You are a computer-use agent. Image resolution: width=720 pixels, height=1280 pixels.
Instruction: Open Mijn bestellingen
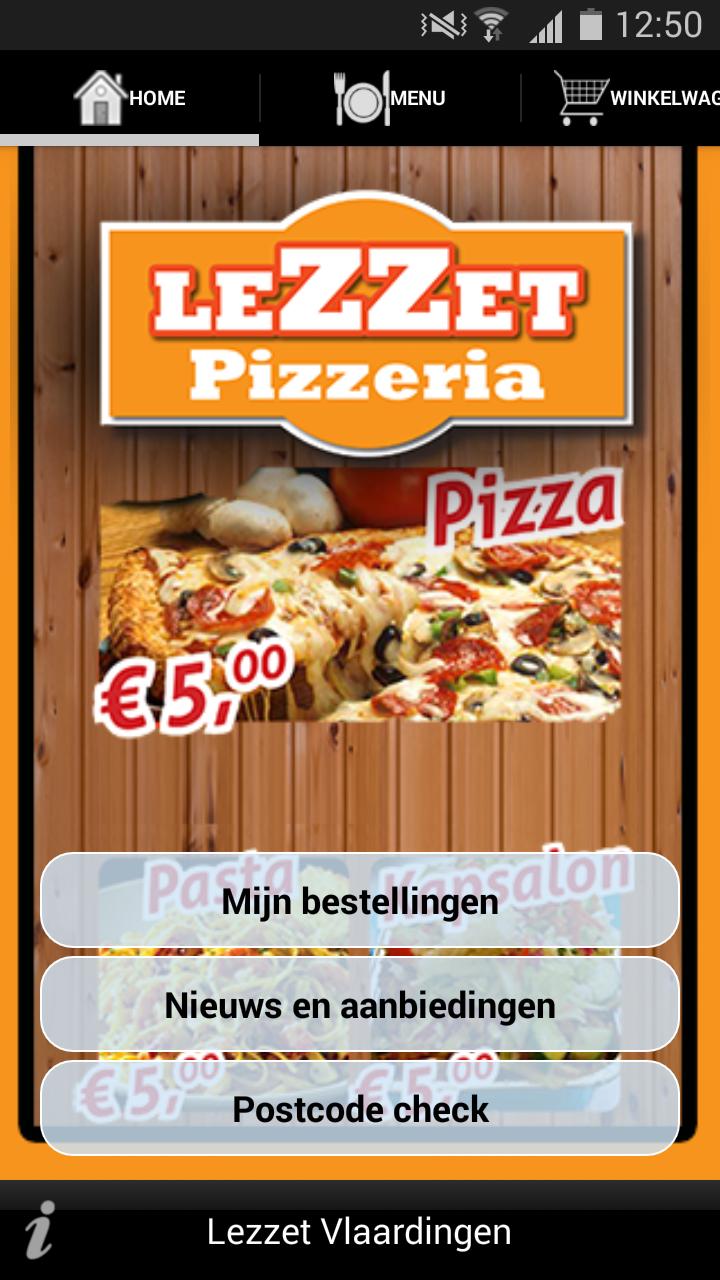tap(360, 901)
